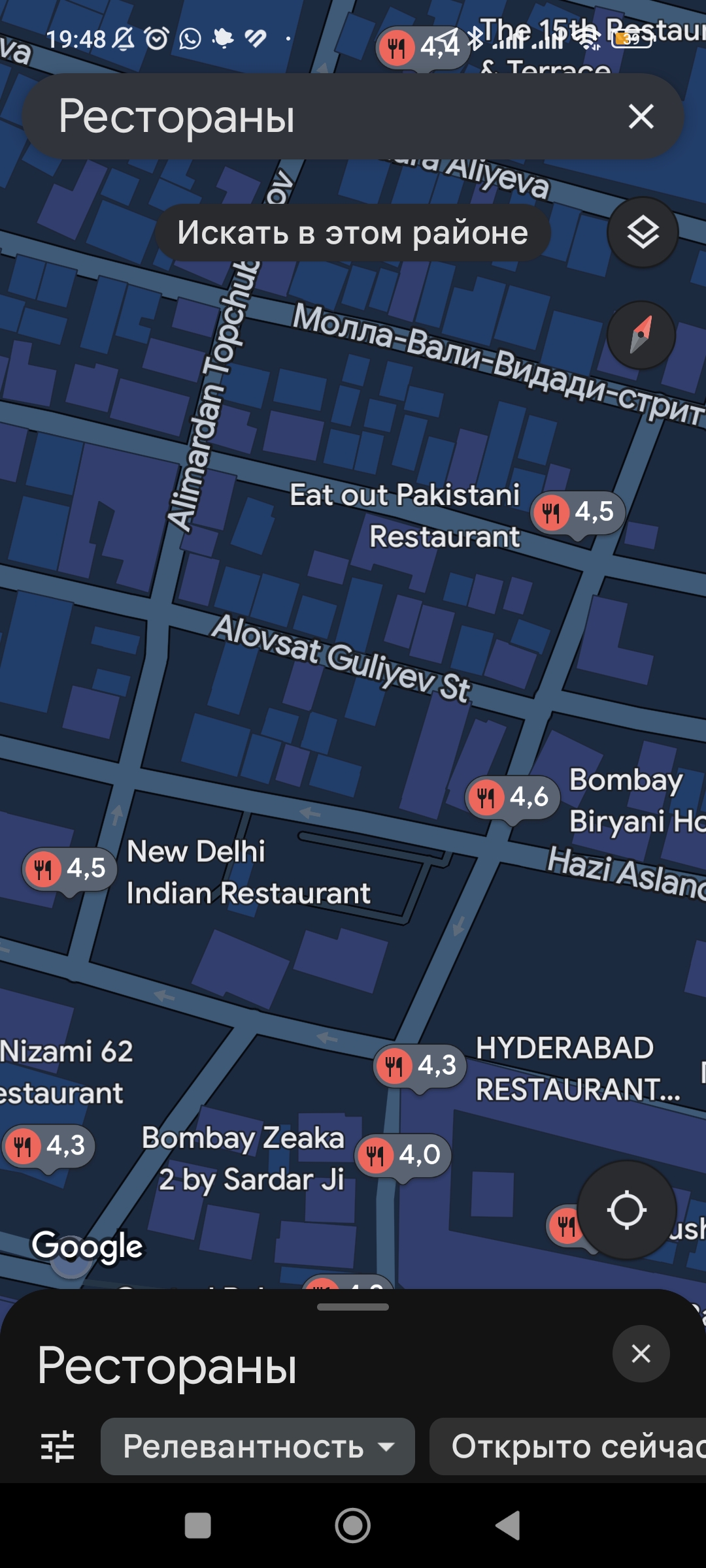
Task: Tap the Рестораны search field
Action: 327,117
